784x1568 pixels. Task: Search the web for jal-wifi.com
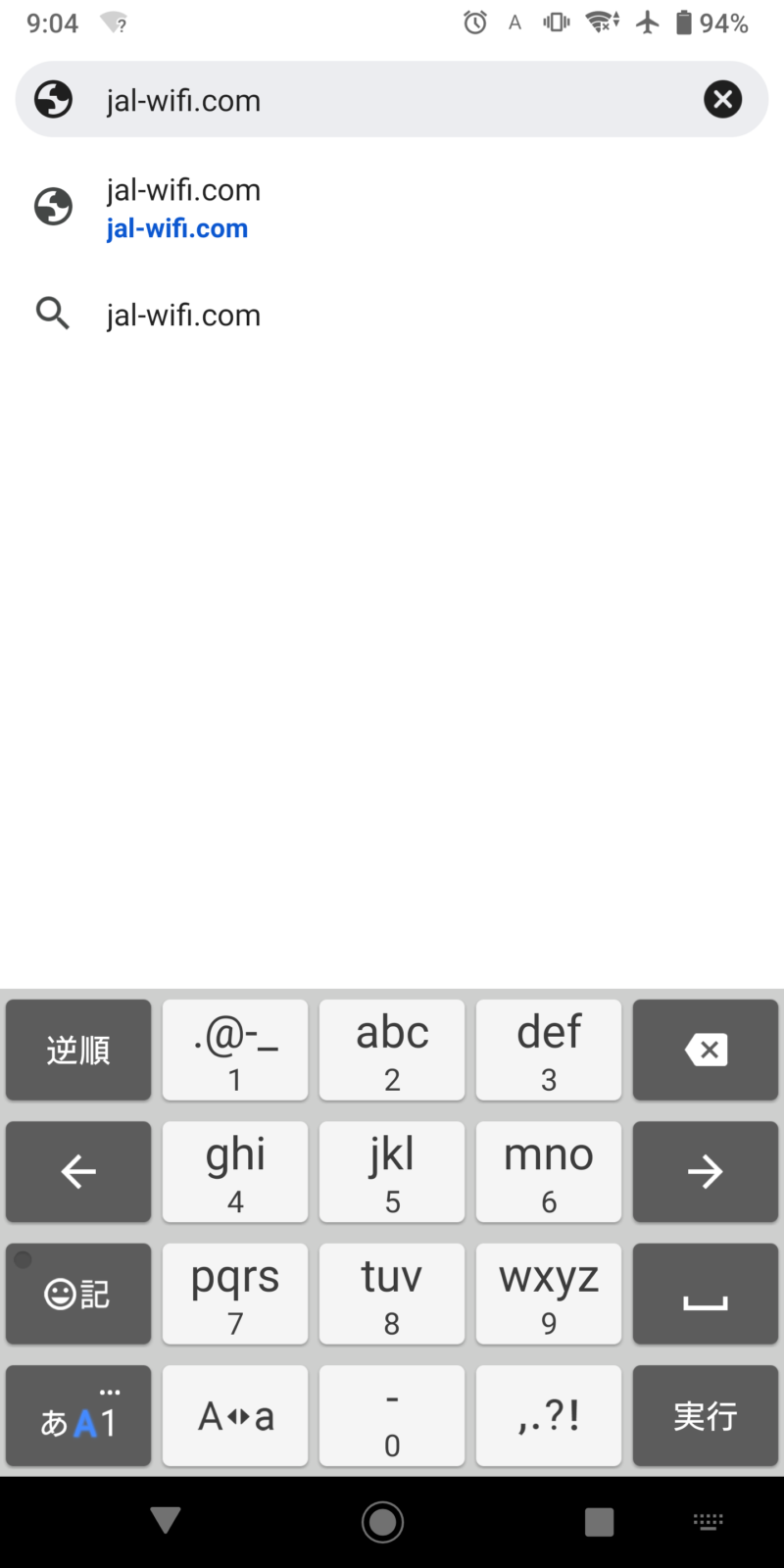click(x=183, y=315)
